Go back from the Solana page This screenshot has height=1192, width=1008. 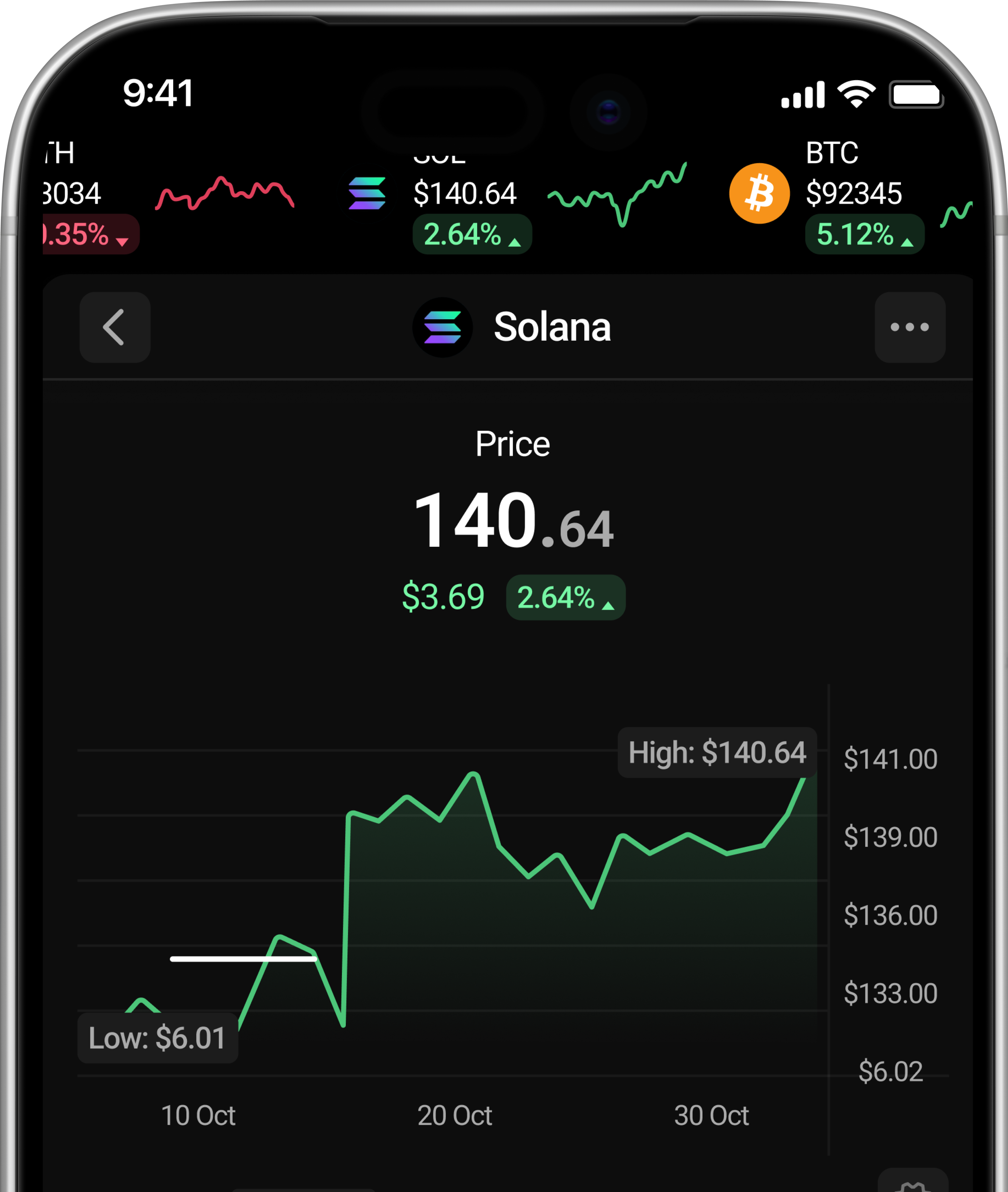pyautogui.click(x=115, y=327)
